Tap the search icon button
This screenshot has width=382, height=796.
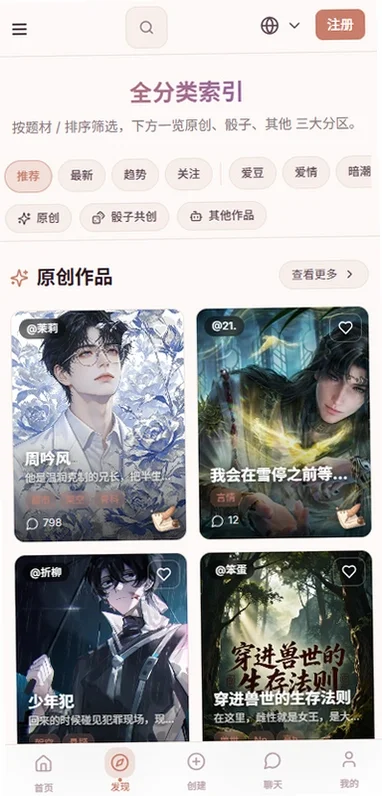pyautogui.click(x=146, y=27)
